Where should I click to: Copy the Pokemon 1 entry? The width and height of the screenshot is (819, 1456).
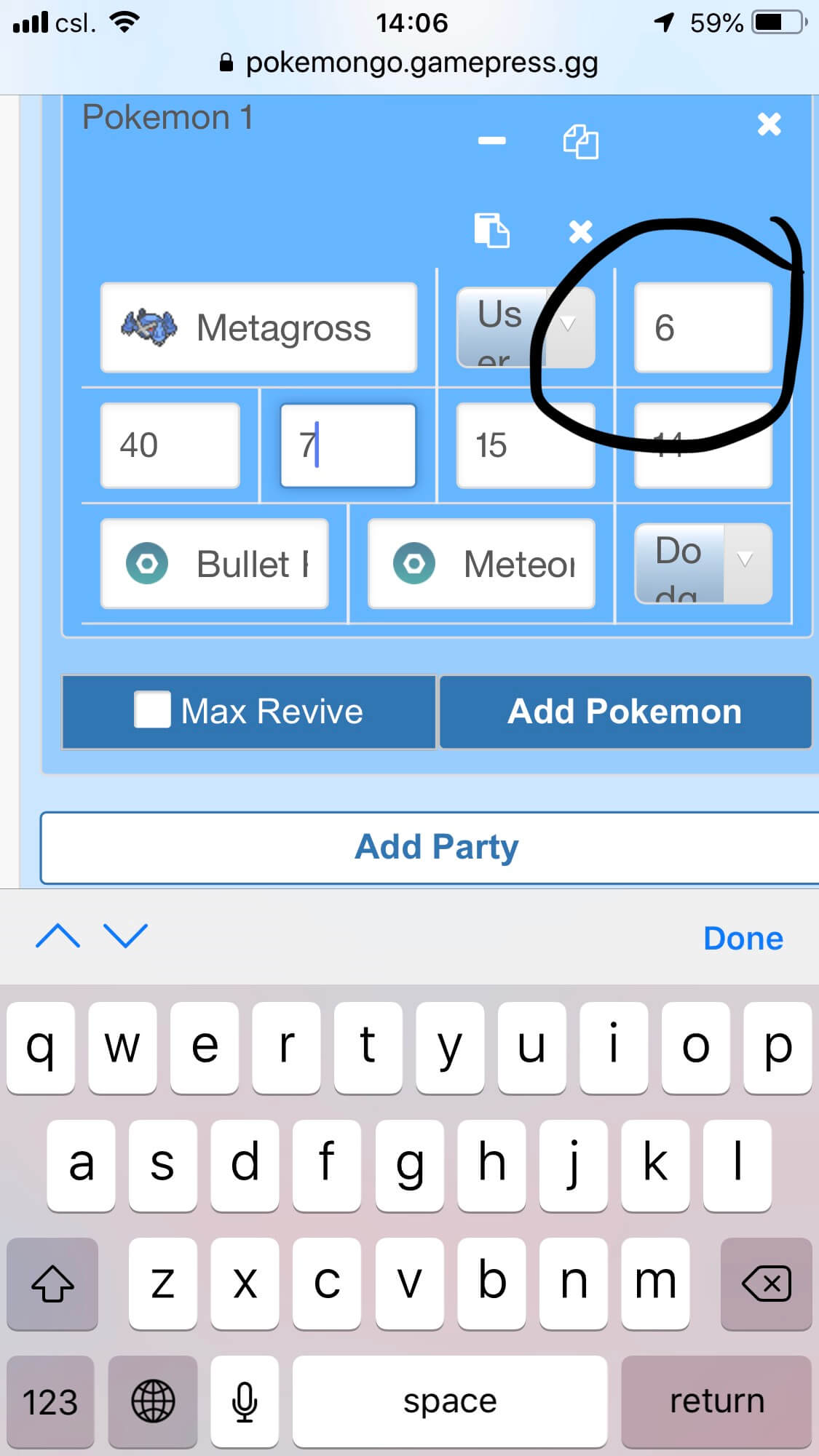(x=581, y=141)
